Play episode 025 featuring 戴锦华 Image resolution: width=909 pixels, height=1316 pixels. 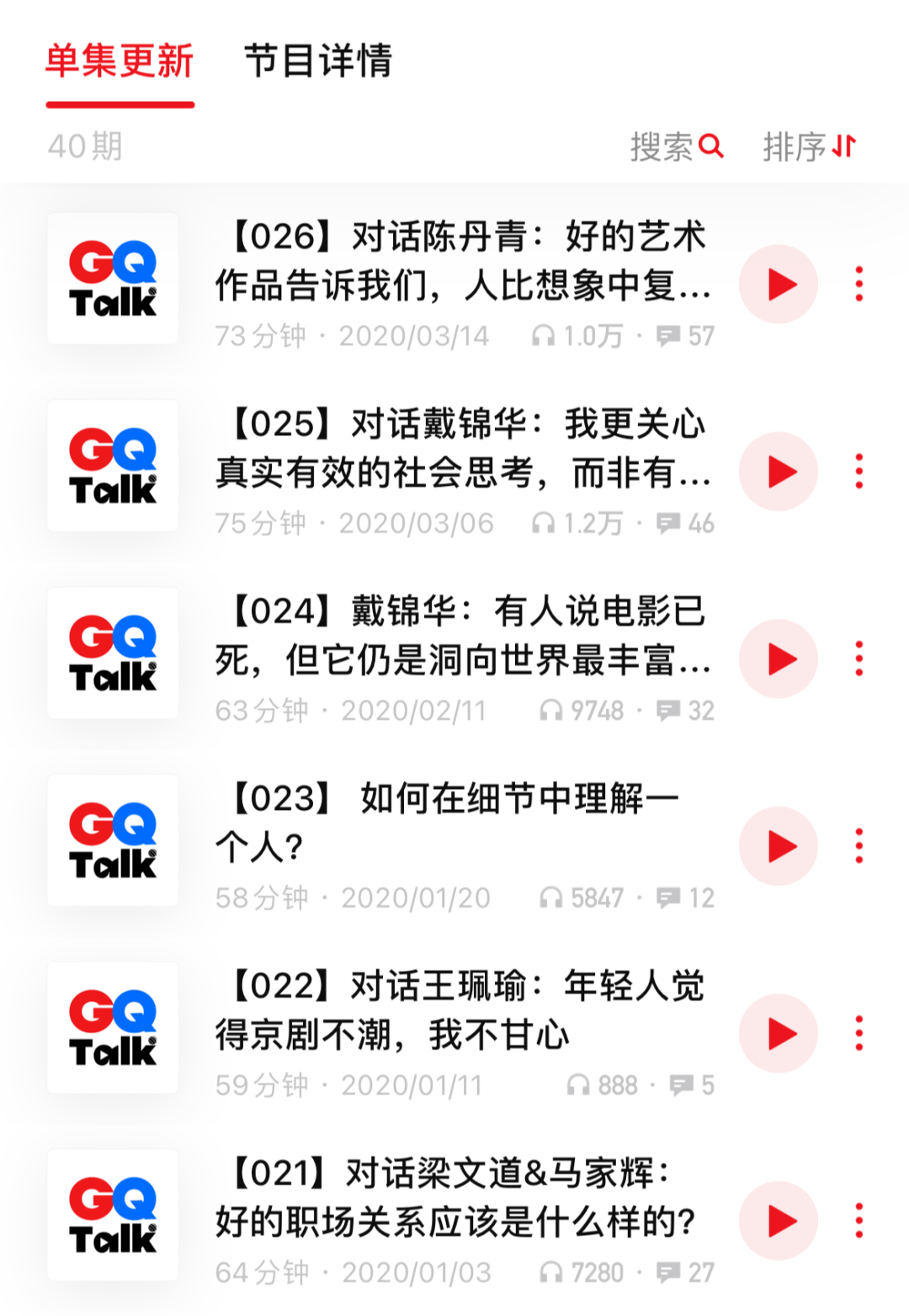click(778, 472)
